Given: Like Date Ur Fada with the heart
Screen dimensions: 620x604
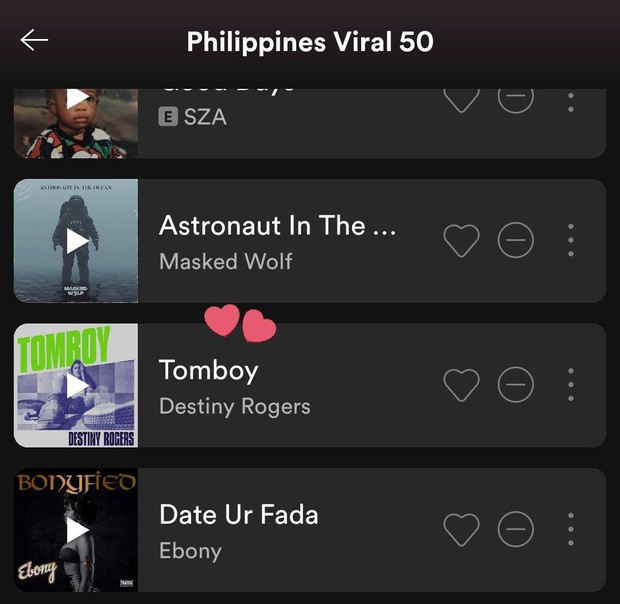Looking at the screenshot, I should (x=461, y=531).
